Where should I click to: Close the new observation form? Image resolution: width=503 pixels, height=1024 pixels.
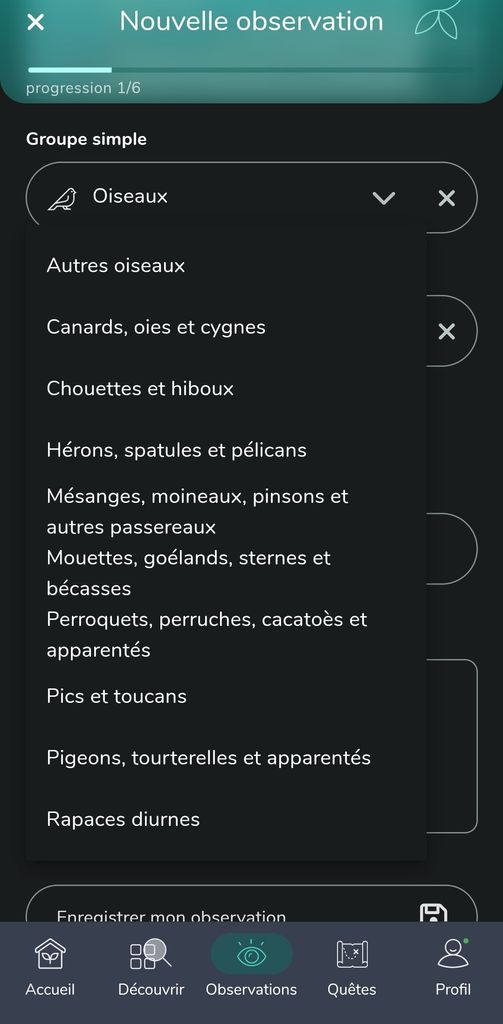[x=35, y=22]
